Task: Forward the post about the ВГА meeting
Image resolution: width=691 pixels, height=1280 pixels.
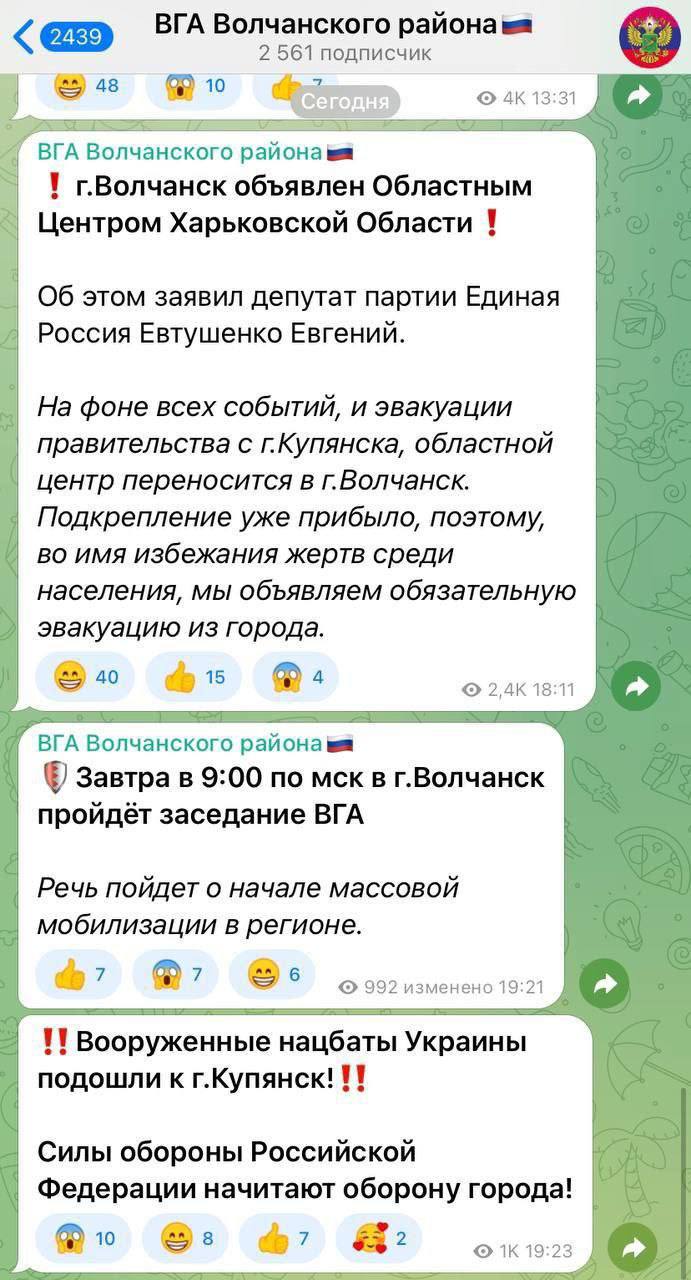Action: point(604,984)
